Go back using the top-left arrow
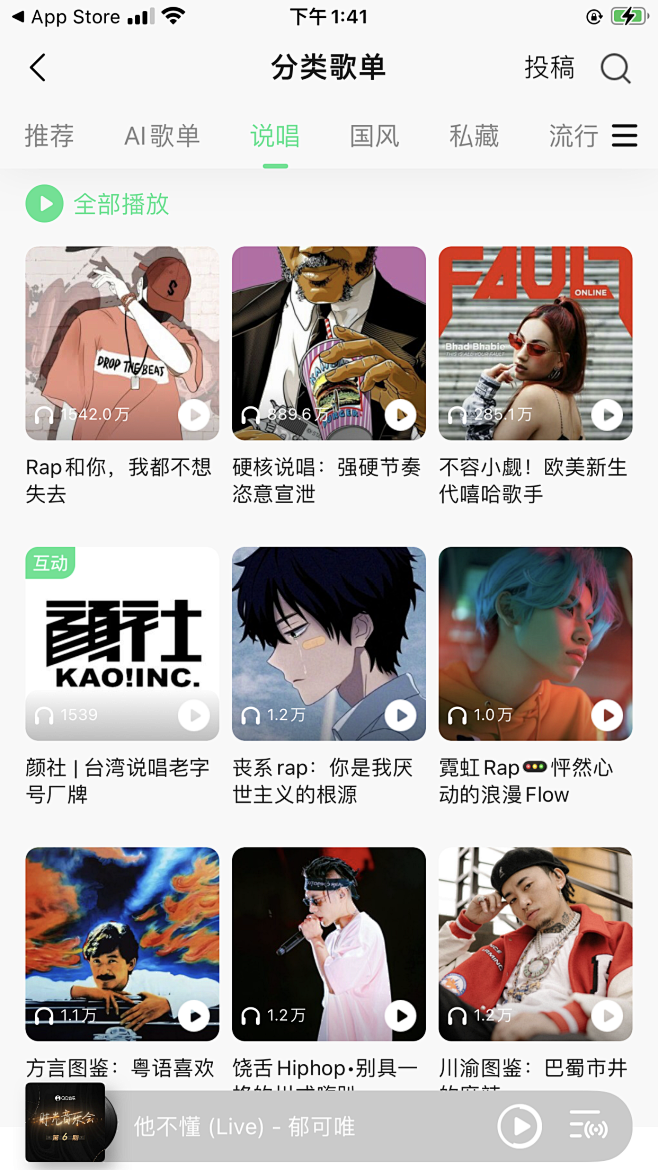Image resolution: width=658 pixels, height=1170 pixels. pyautogui.click(x=38, y=68)
